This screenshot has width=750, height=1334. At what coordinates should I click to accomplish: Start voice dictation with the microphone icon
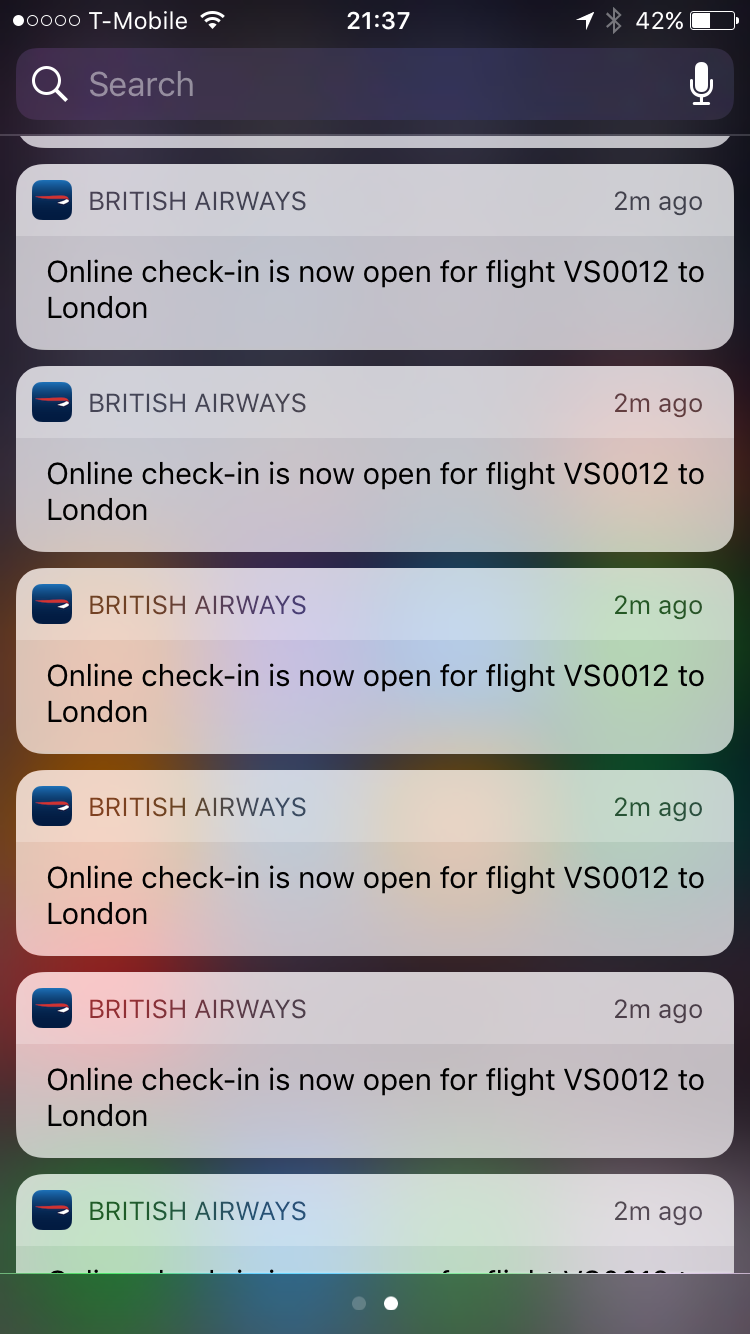(x=701, y=85)
